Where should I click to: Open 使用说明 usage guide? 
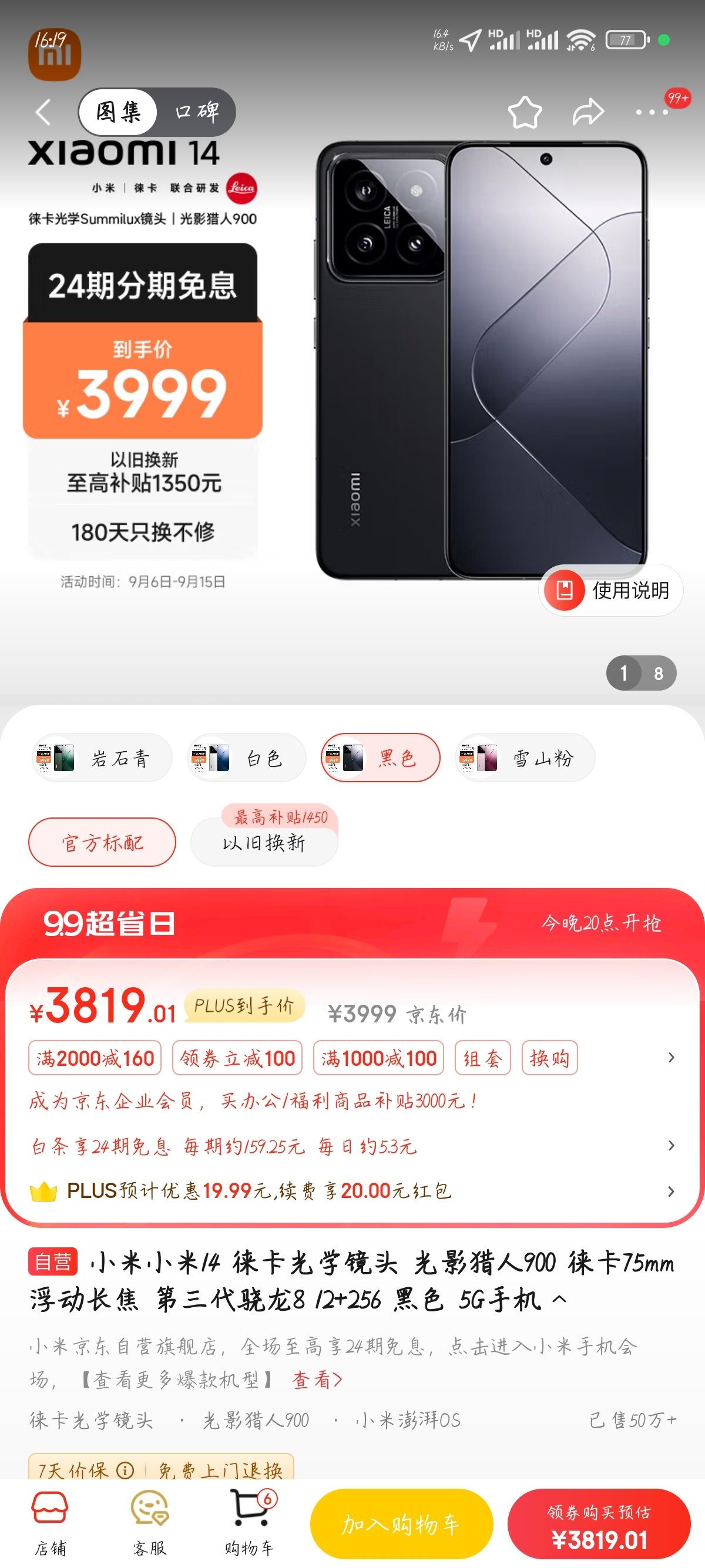[610, 590]
